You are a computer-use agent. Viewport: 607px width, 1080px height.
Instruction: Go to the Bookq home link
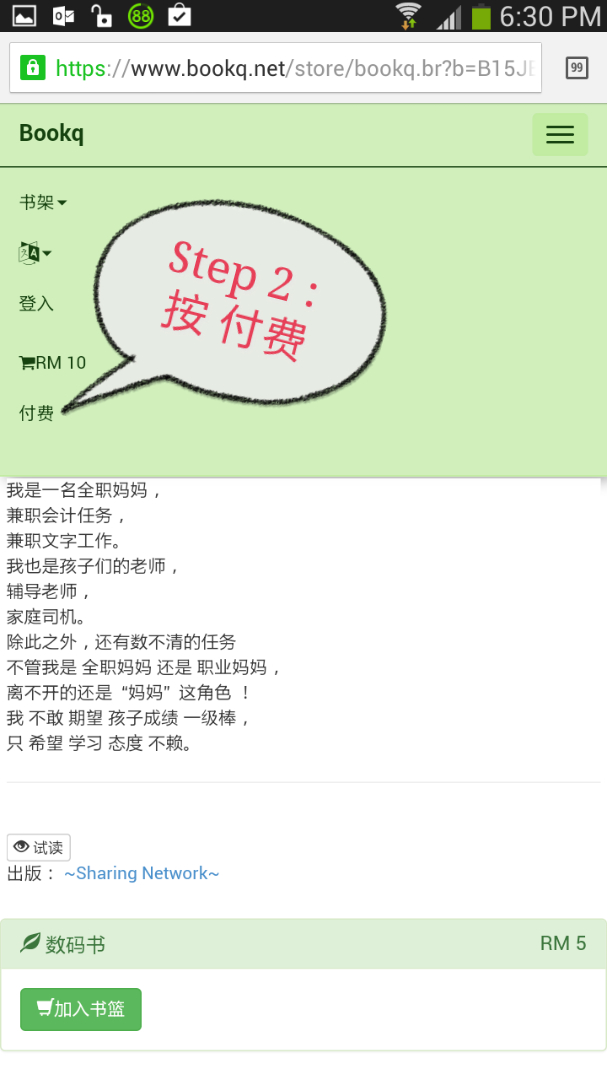(x=51, y=134)
